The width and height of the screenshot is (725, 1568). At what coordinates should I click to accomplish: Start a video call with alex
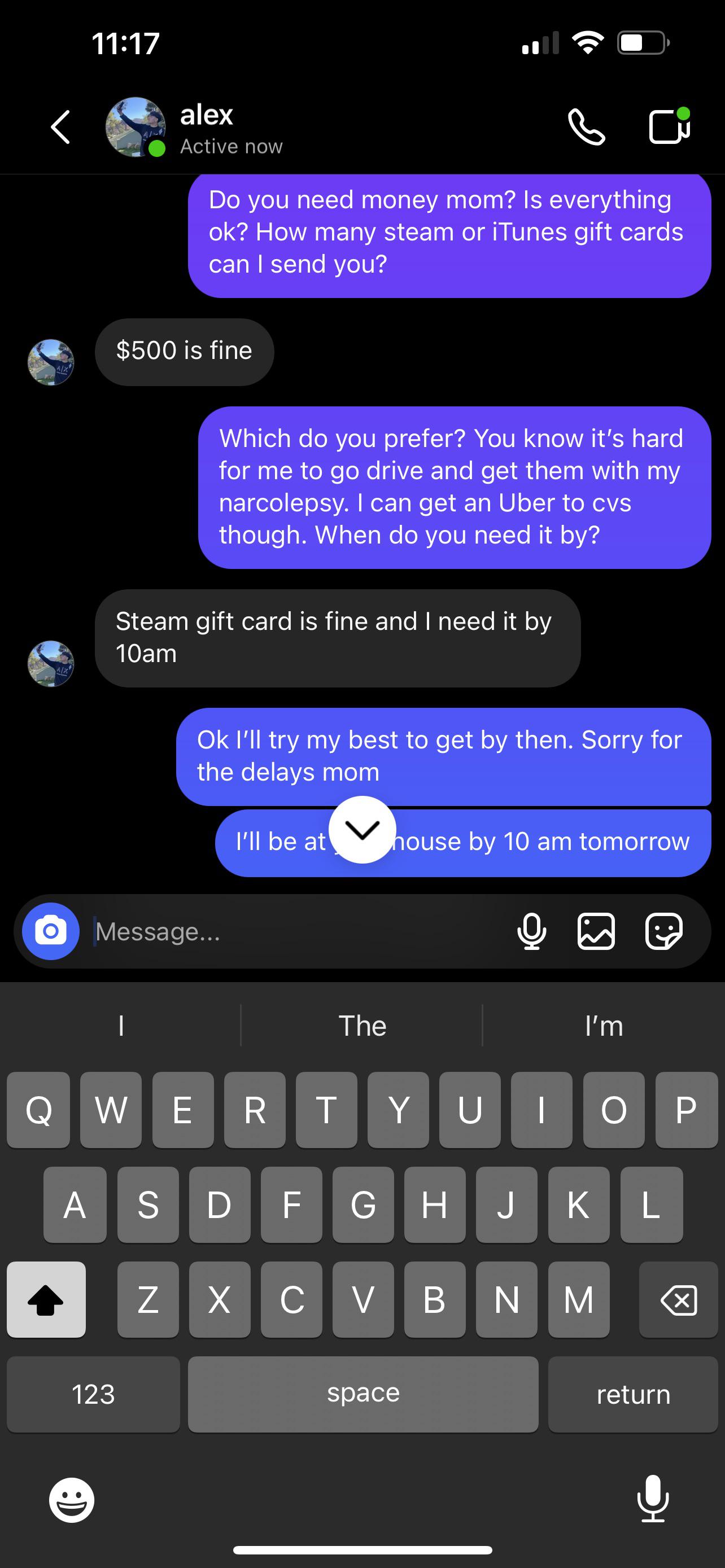coord(668,127)
